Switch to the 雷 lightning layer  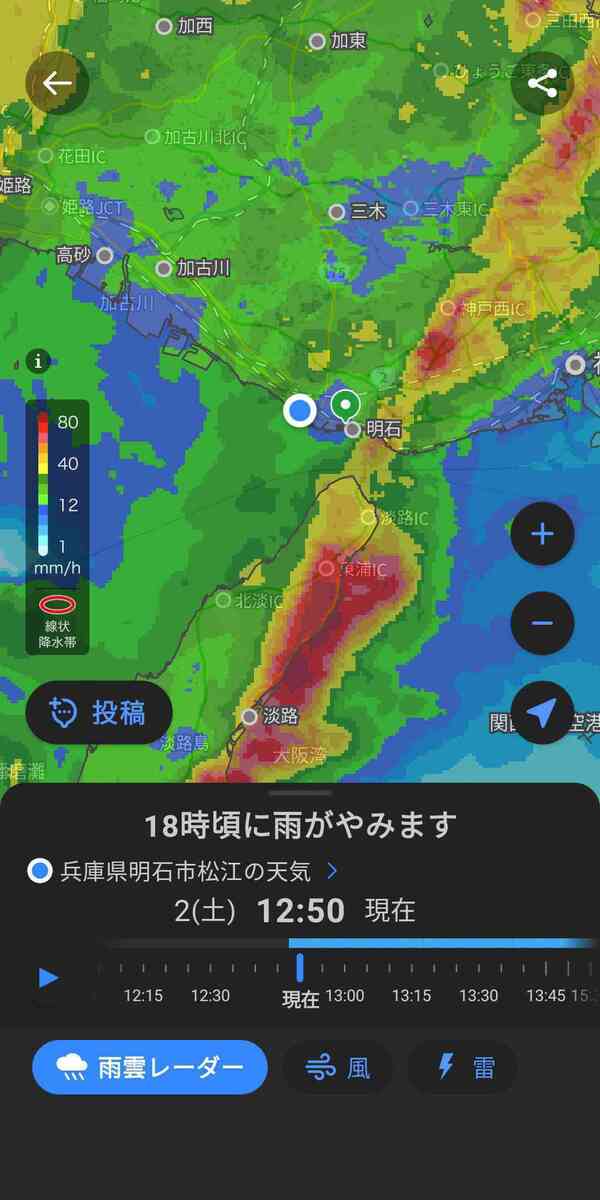(463, 1067)
